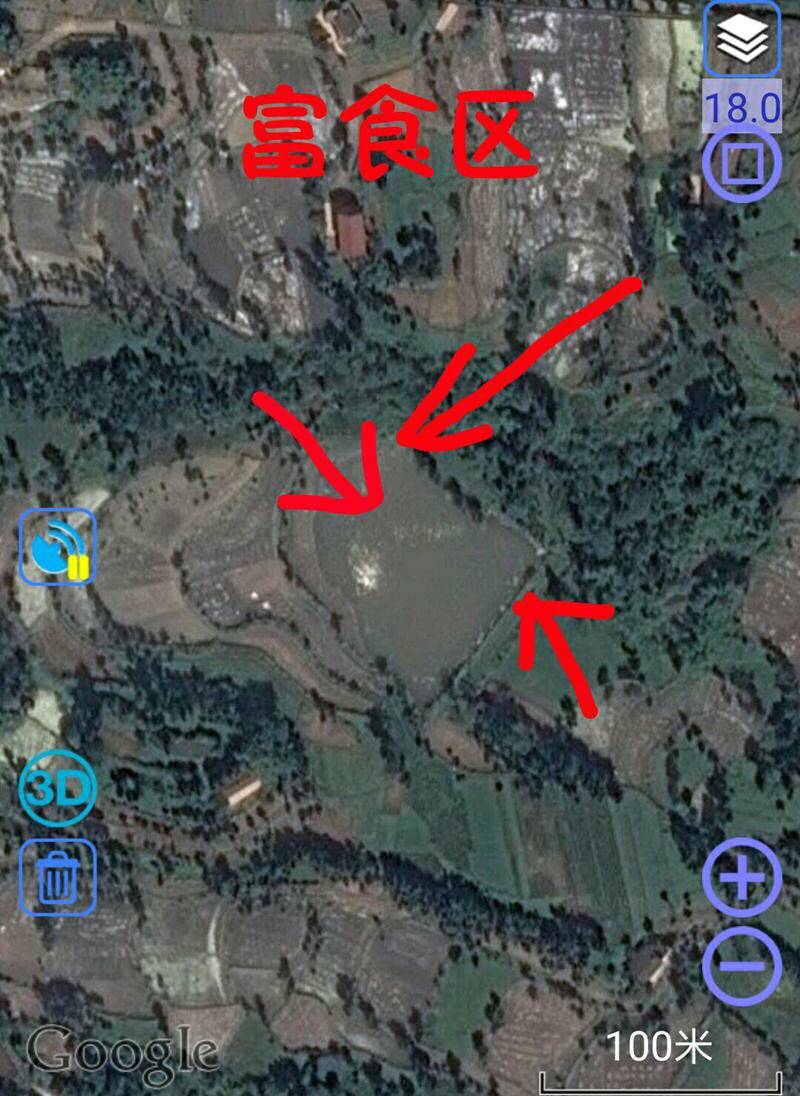Switch to 3D view
This screenshot has height=1096, width=800.
pyautogui.click(x=58, y=789)
